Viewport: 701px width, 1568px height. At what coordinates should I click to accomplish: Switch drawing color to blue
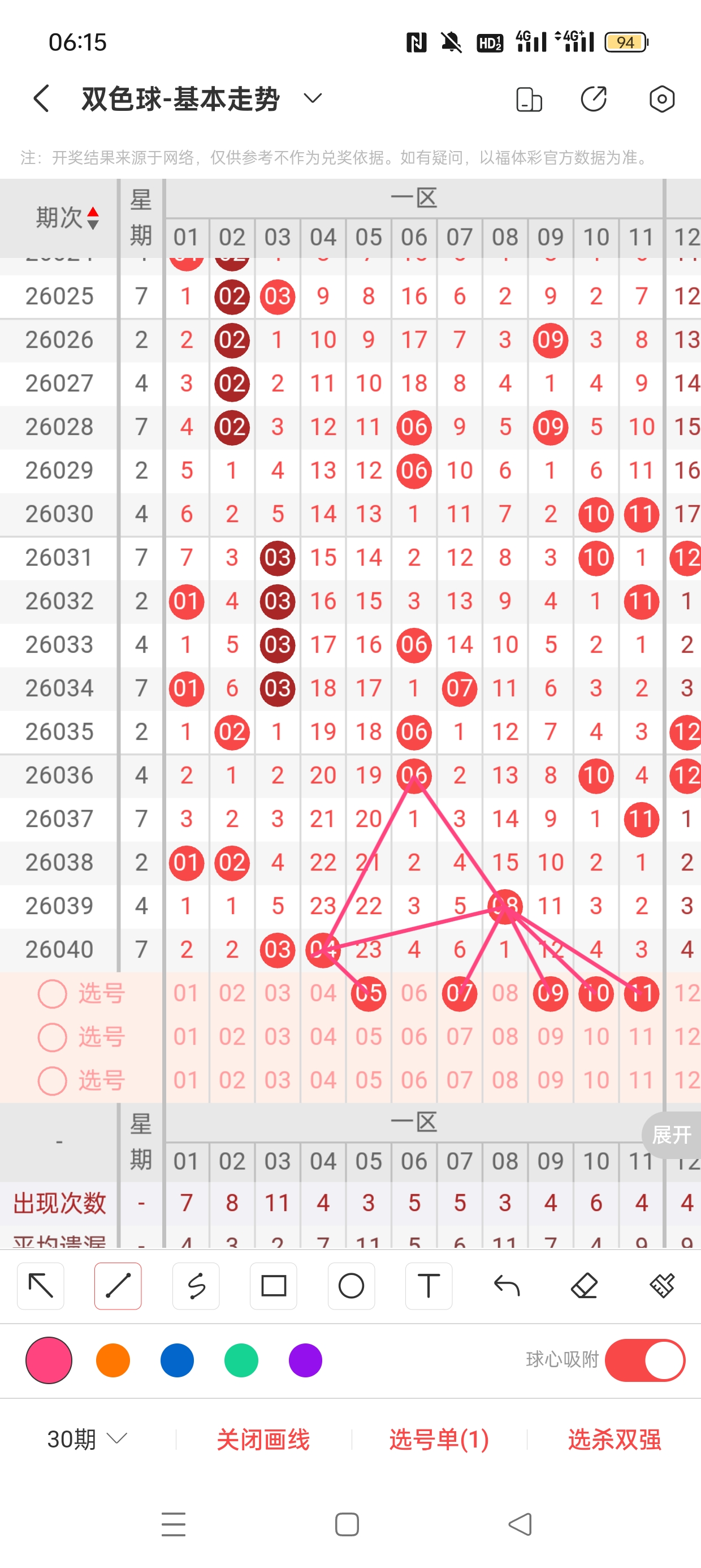coord(177,1360)
